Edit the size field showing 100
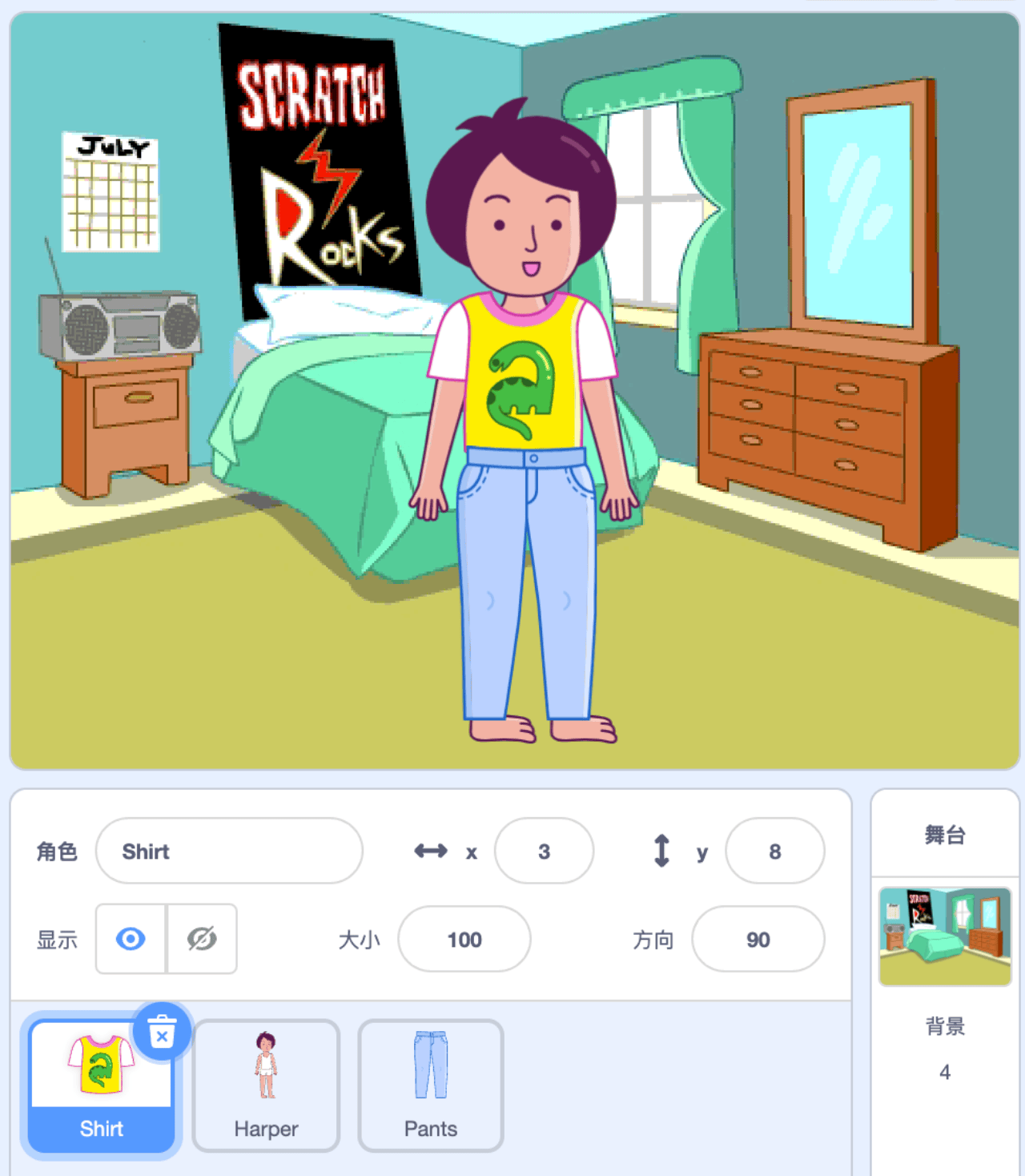The image size is (1025, 1176). (x=464, y=939)
